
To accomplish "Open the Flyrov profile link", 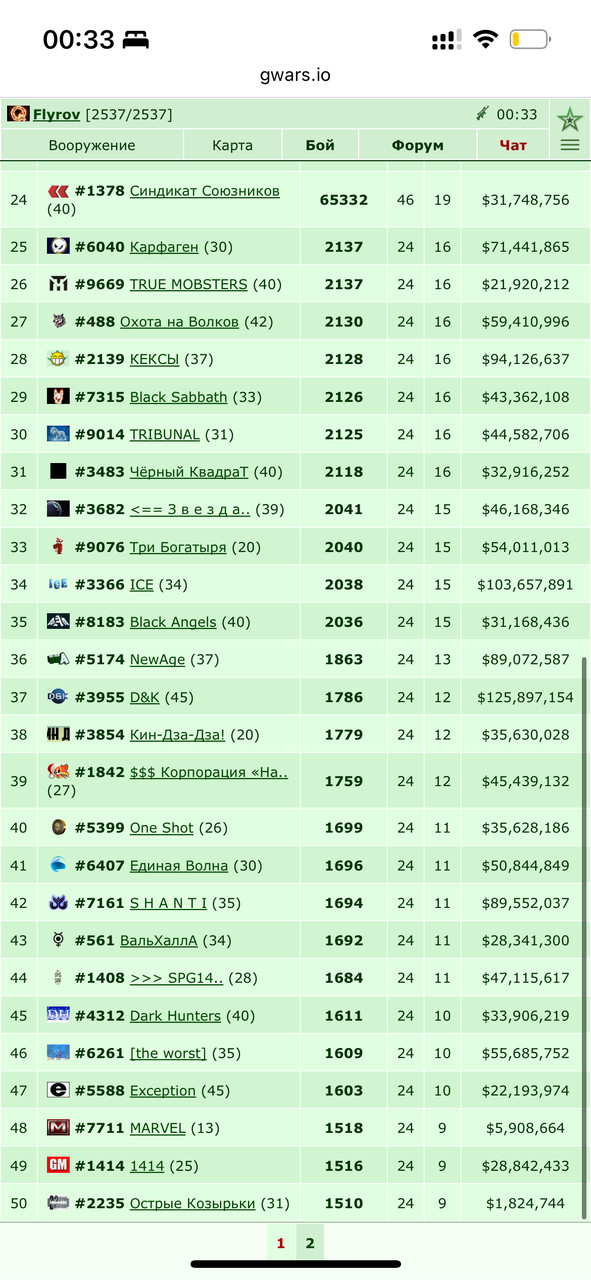I will tap(56, 114).
